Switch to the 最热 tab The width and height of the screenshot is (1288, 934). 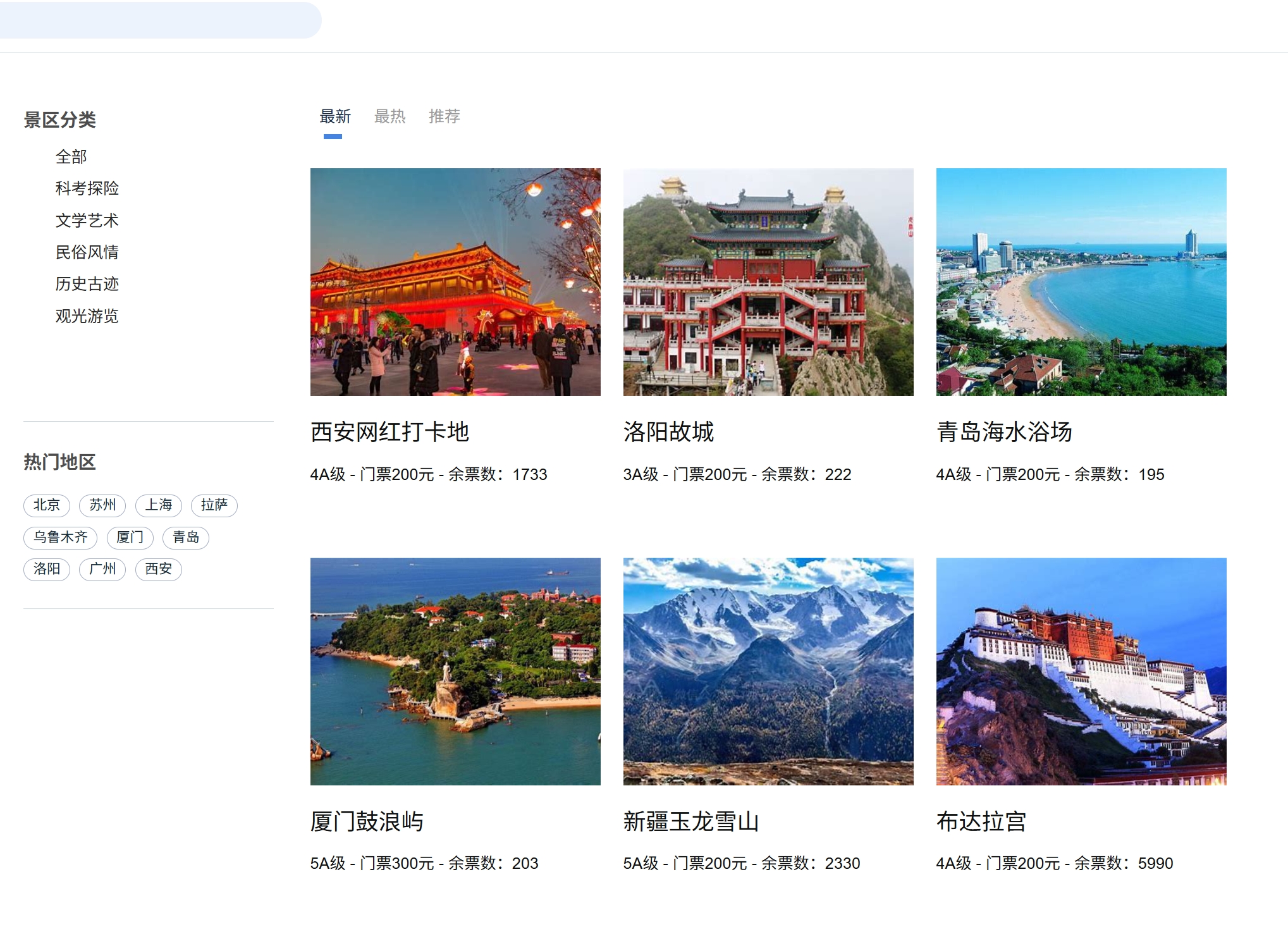[389, 116]
